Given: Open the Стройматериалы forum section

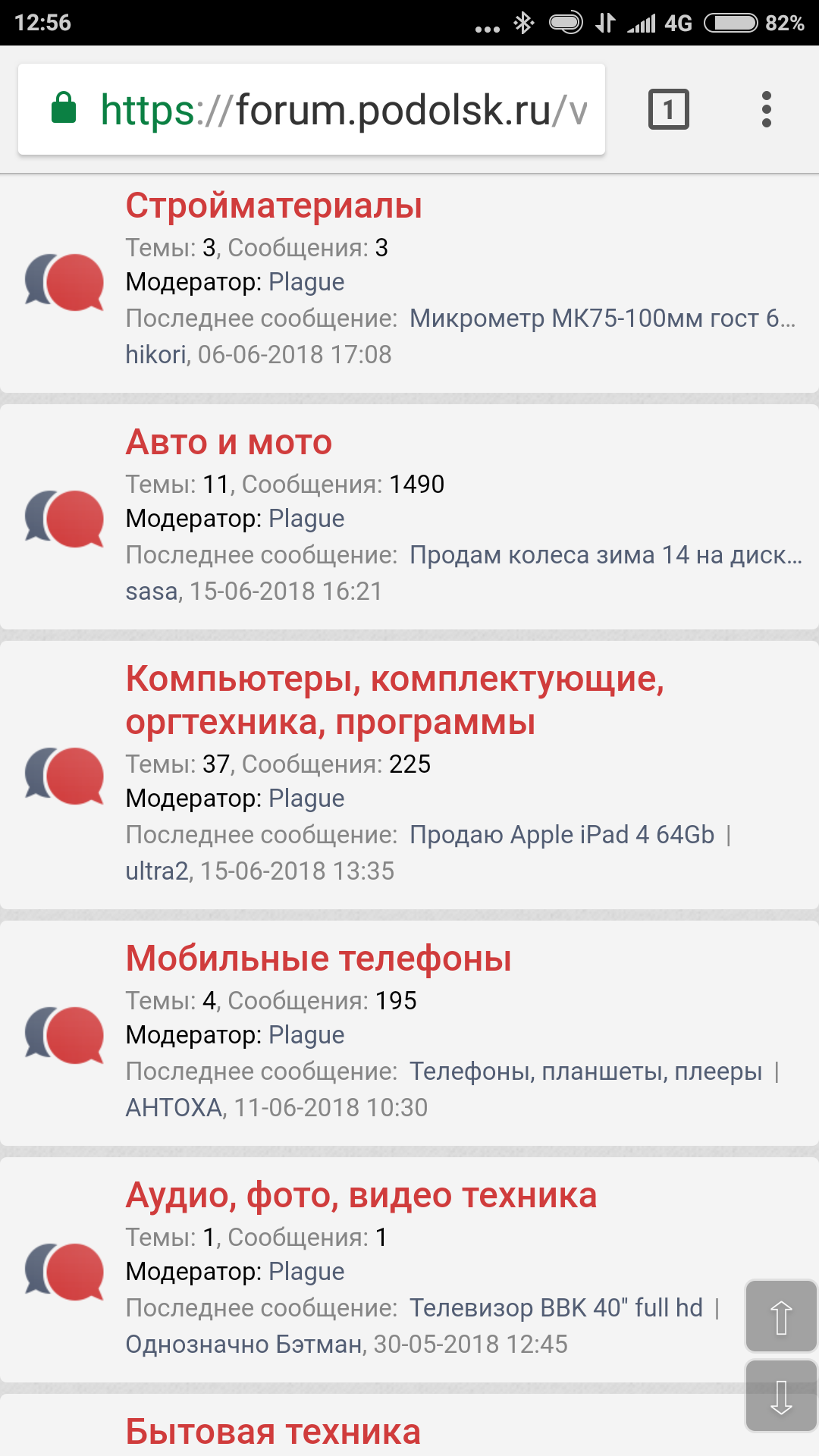Looking at the screenshot, I should point(274,206).
